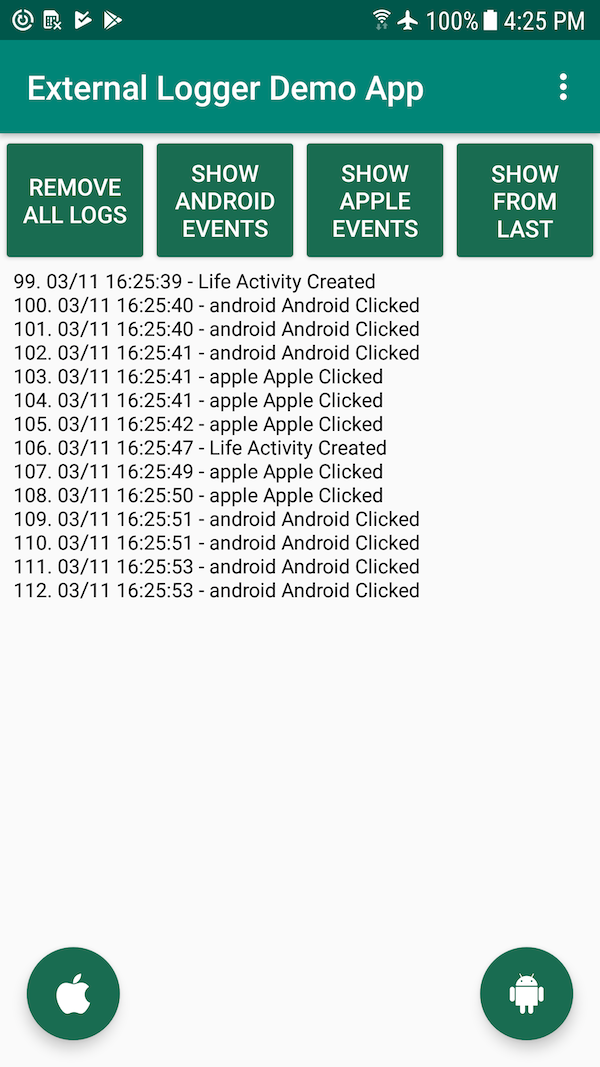Show Android events only
Screen dimensions: 600x1067
tap(225, 201)
